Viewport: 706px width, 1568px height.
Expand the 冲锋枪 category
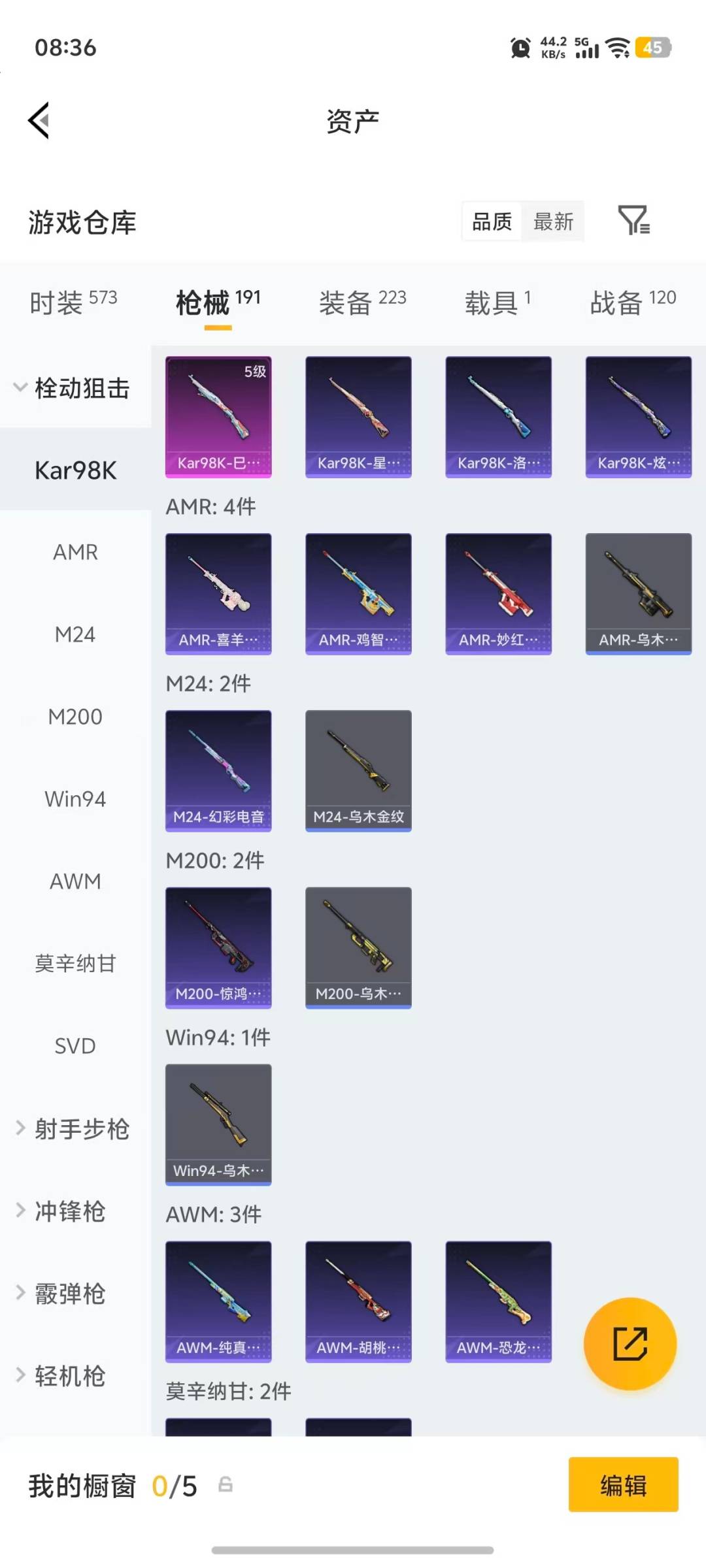tap(70, 1211)
